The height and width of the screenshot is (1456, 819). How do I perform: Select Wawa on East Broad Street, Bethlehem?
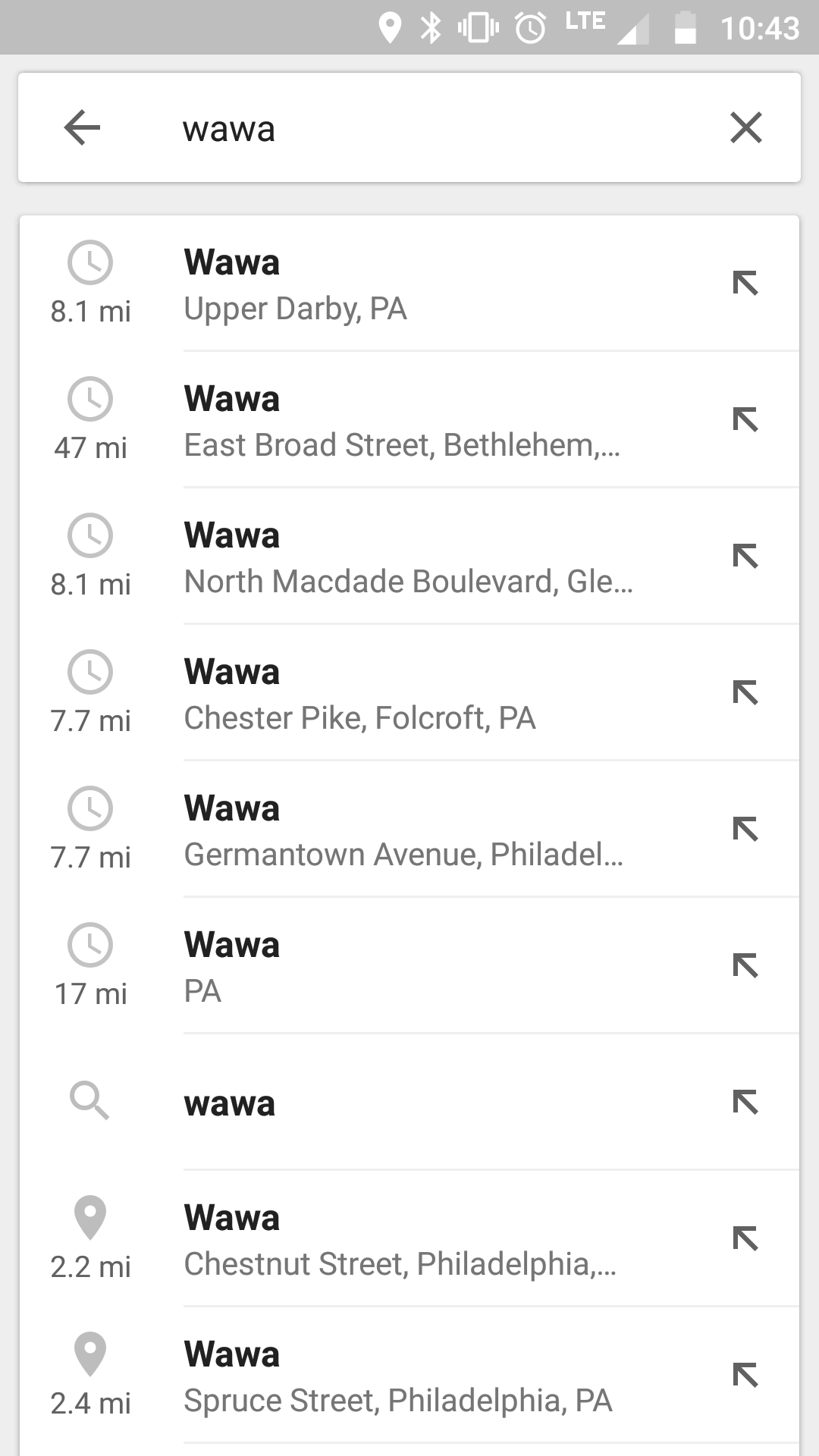click(409, 420)
